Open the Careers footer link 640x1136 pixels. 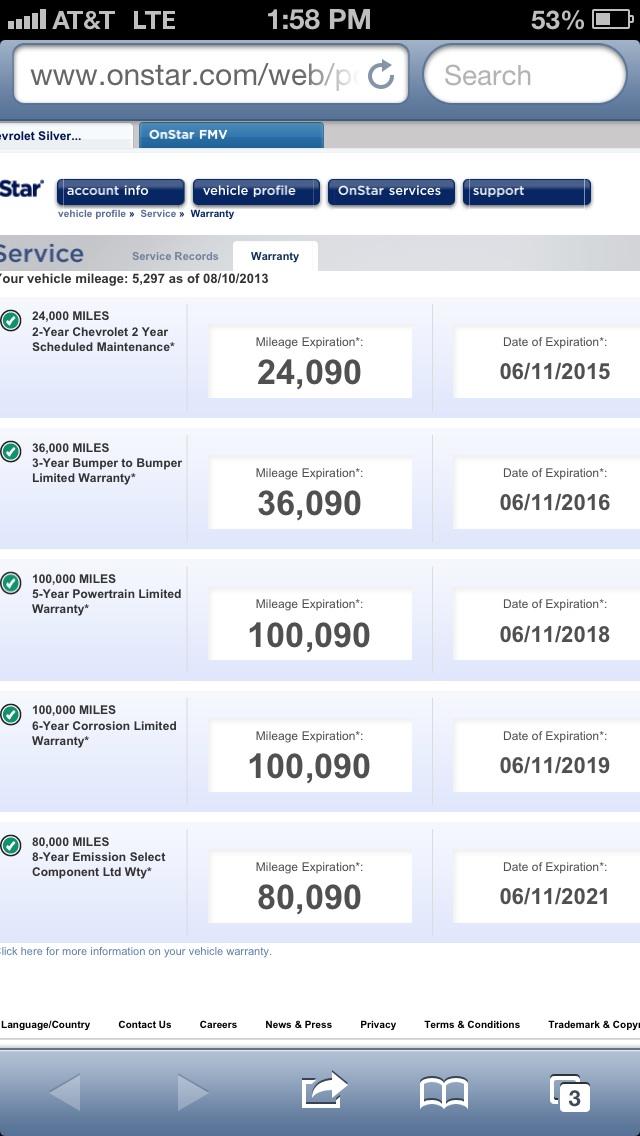pos(218,1024)
